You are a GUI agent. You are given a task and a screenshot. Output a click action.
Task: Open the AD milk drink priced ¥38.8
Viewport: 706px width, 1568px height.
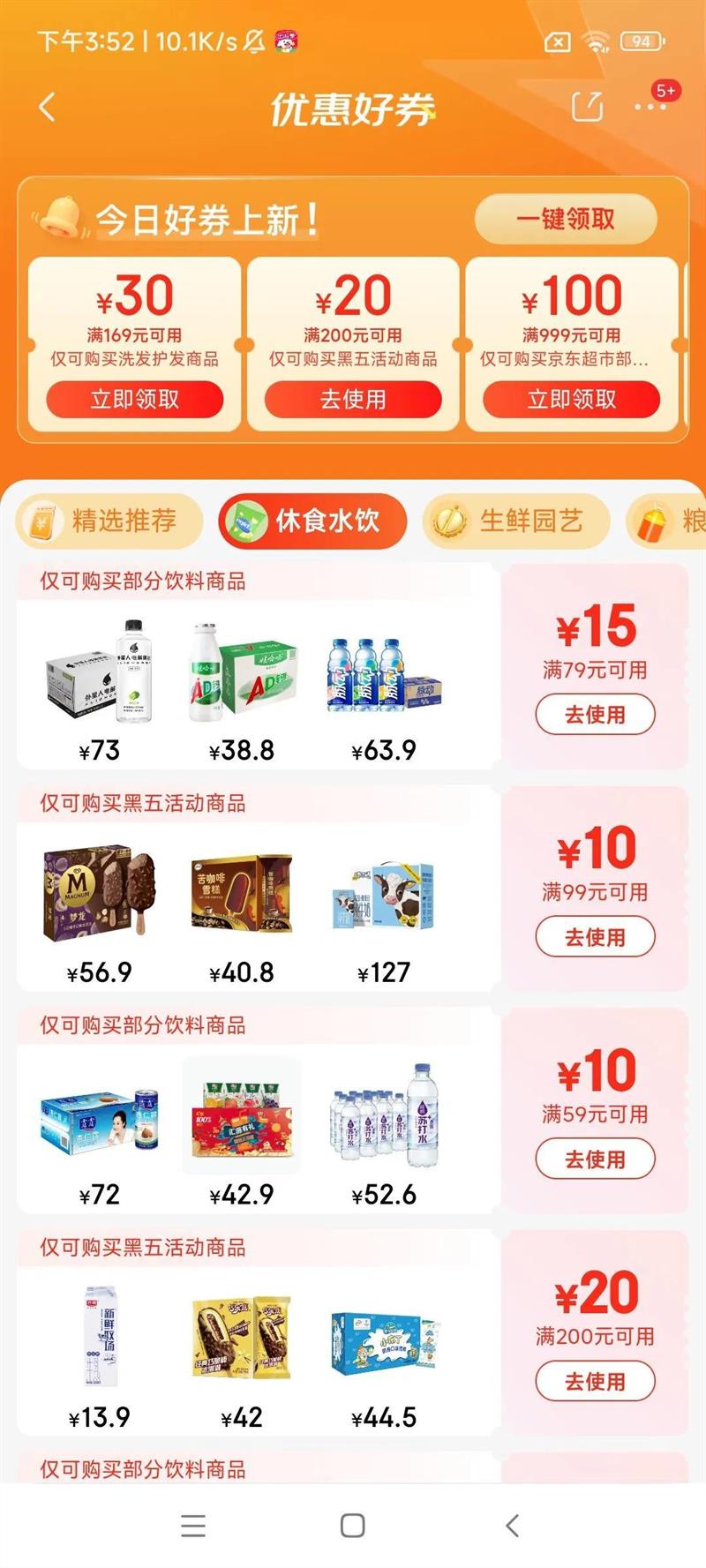click(x=242, y=672)
